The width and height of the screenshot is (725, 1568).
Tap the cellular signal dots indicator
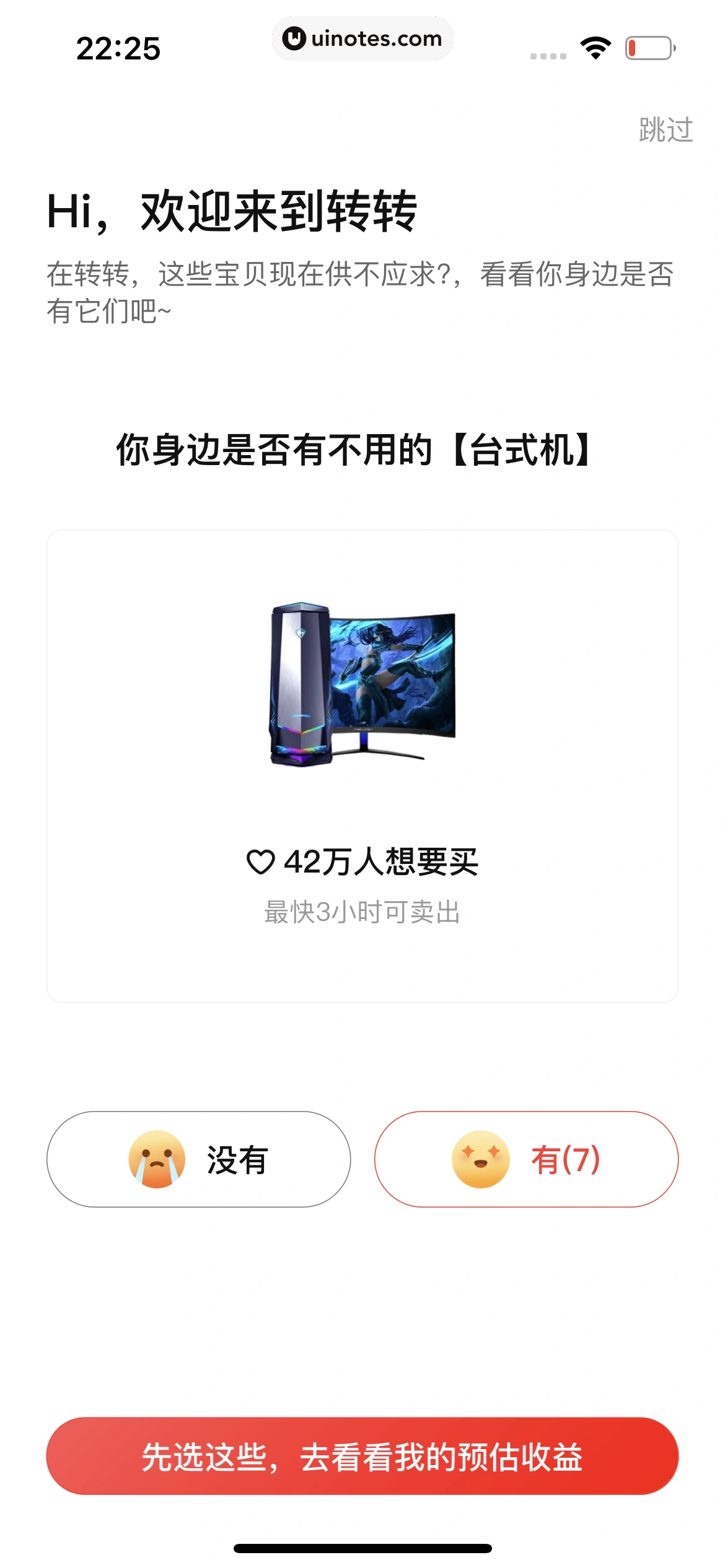[x=547, y=54]
